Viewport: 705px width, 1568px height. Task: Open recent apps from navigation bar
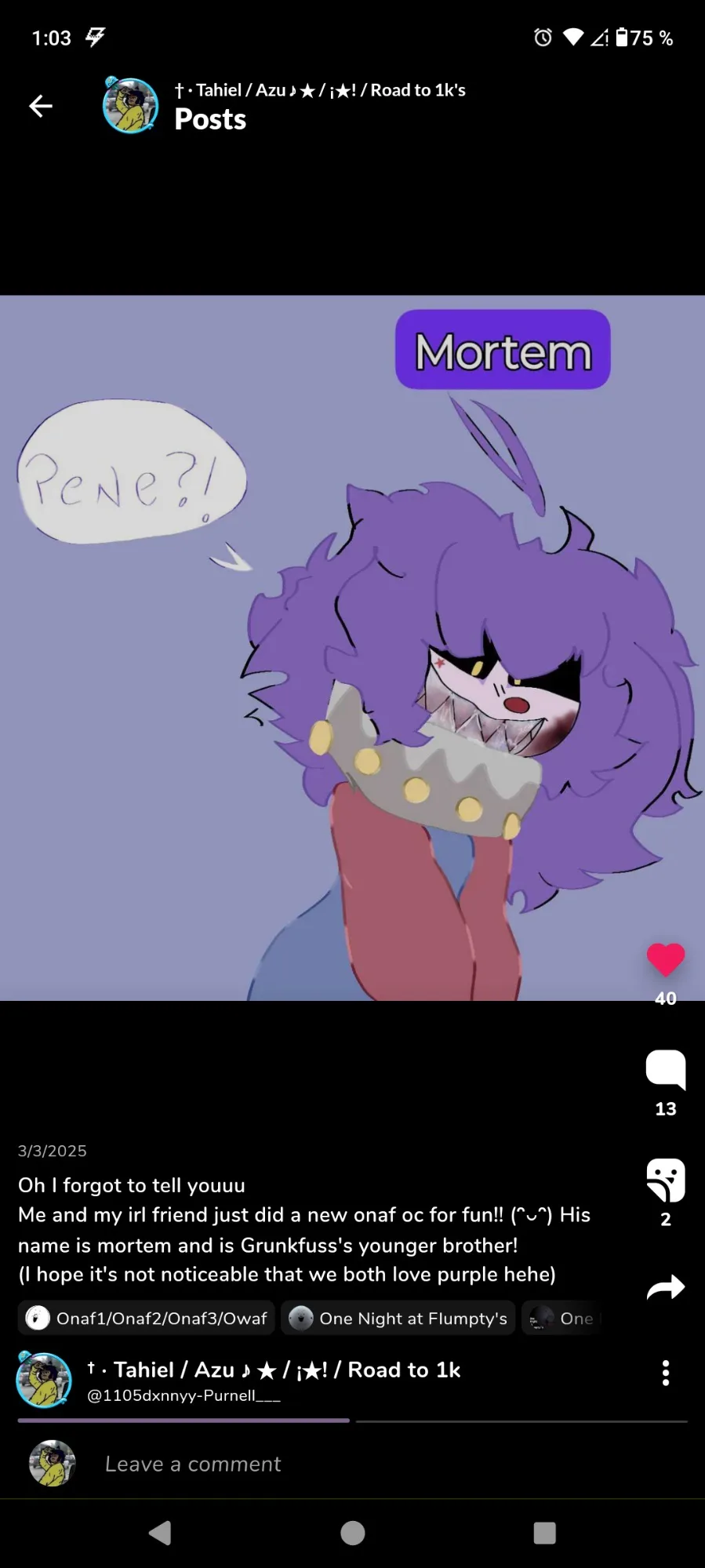point(544,1533)
